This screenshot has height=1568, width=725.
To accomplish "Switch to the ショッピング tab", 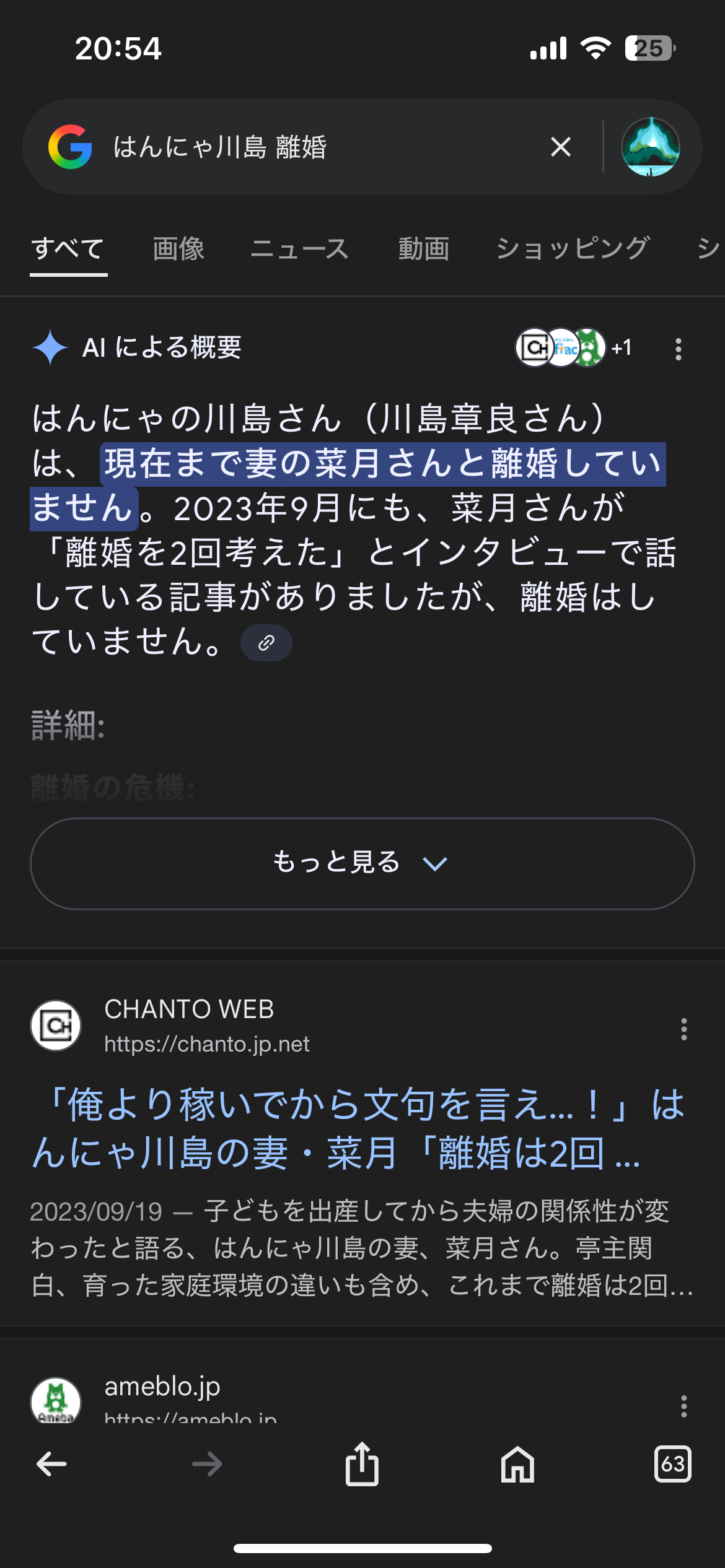I will 573,249.
